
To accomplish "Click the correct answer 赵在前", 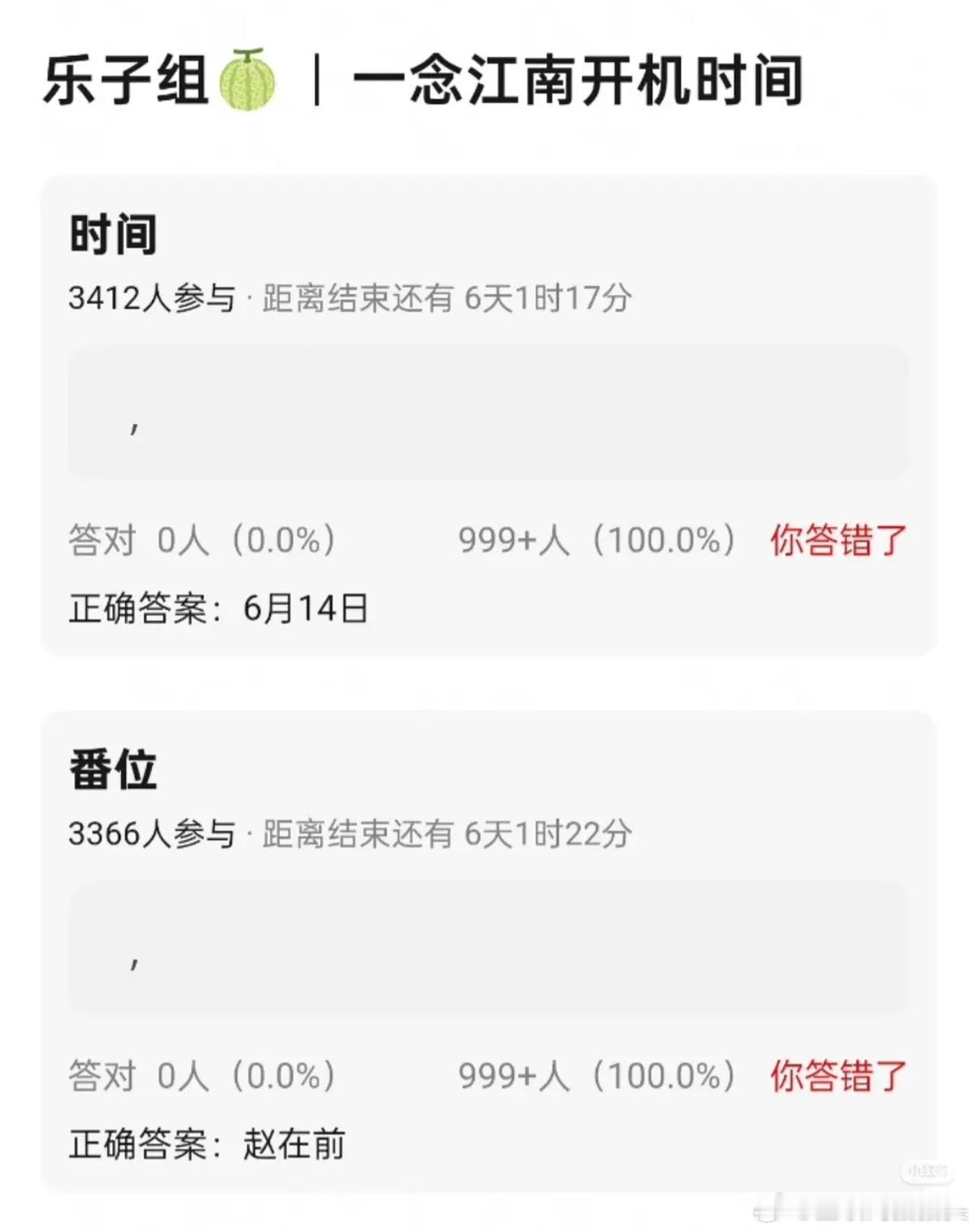I will click(295, 1146).
